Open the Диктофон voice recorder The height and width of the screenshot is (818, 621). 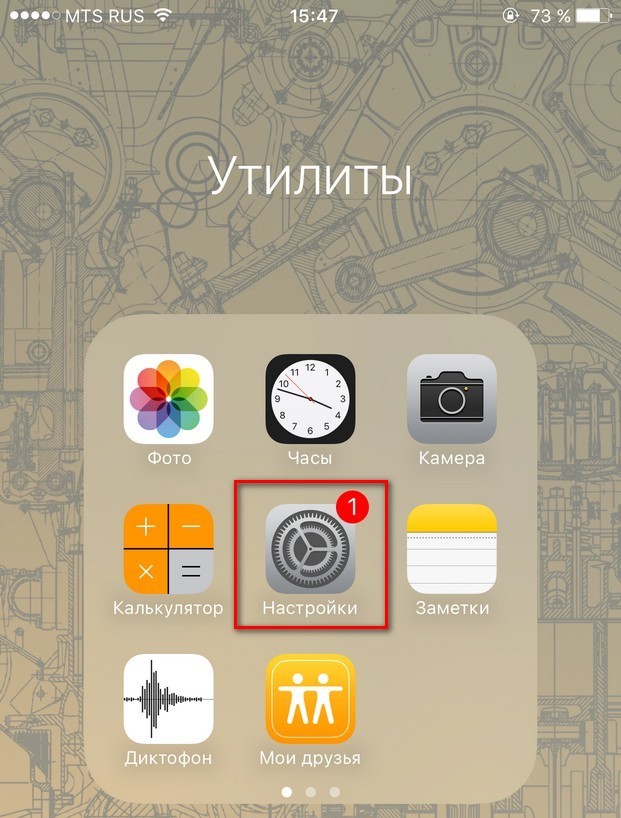click(x=168, y=698)
